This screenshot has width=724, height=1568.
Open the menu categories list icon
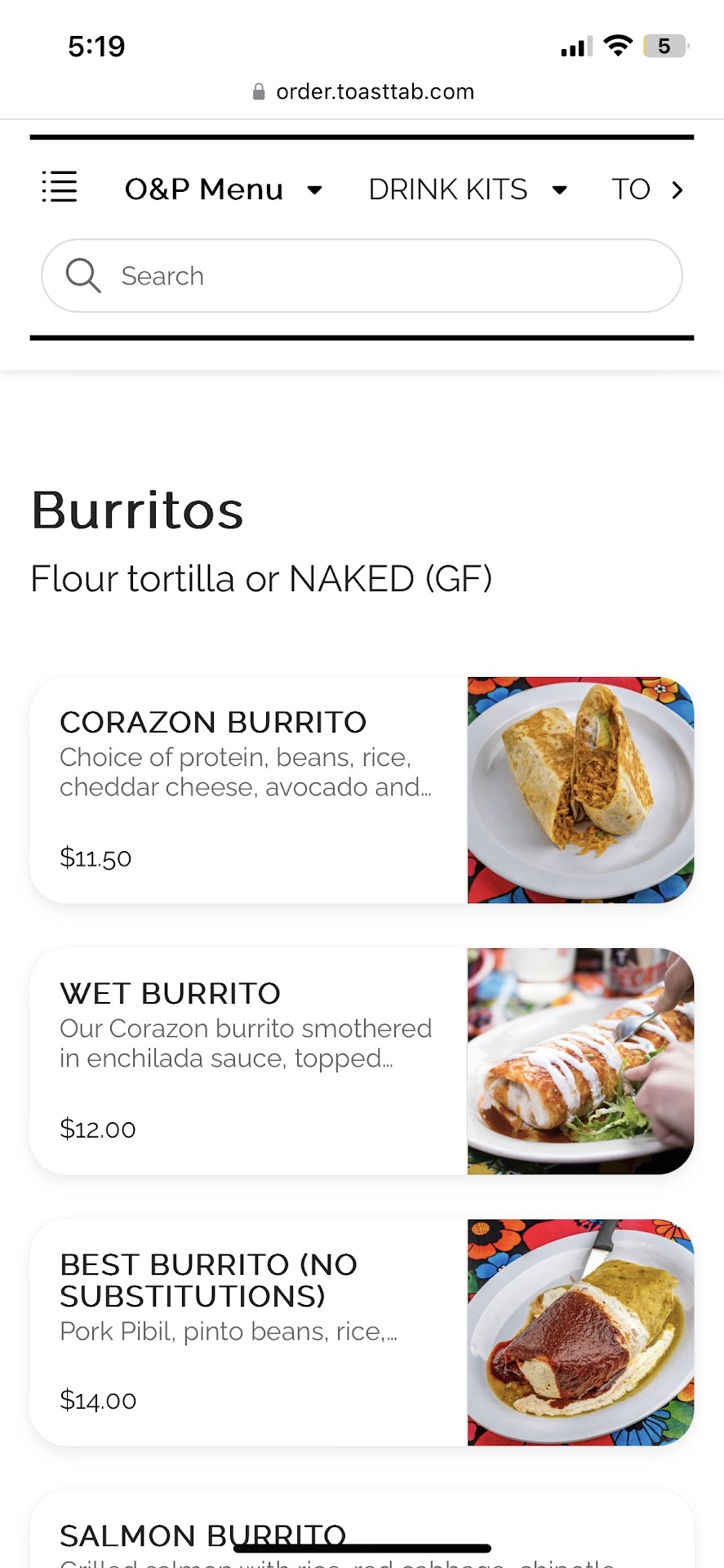click(x=60, y=187)
